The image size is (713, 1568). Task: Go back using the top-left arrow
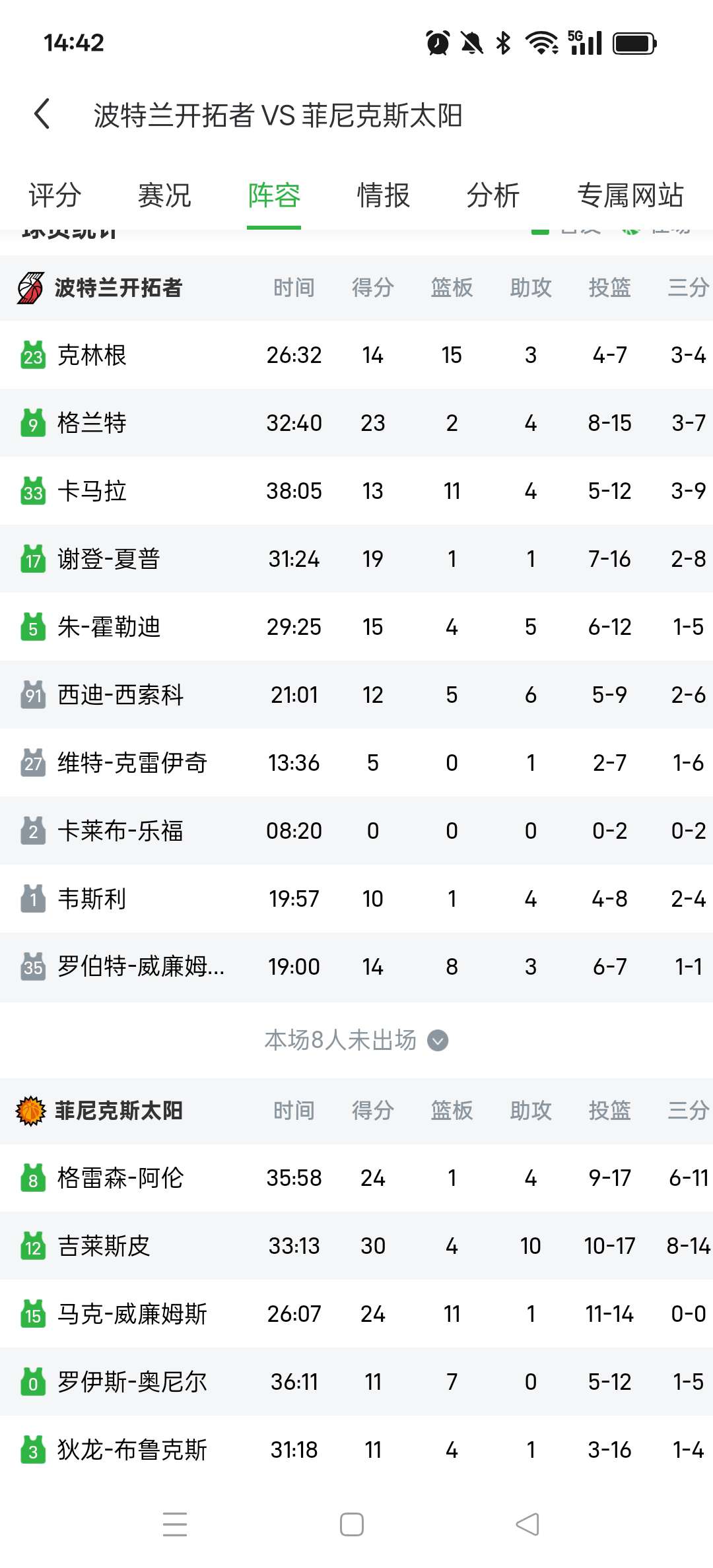point(42,114)
